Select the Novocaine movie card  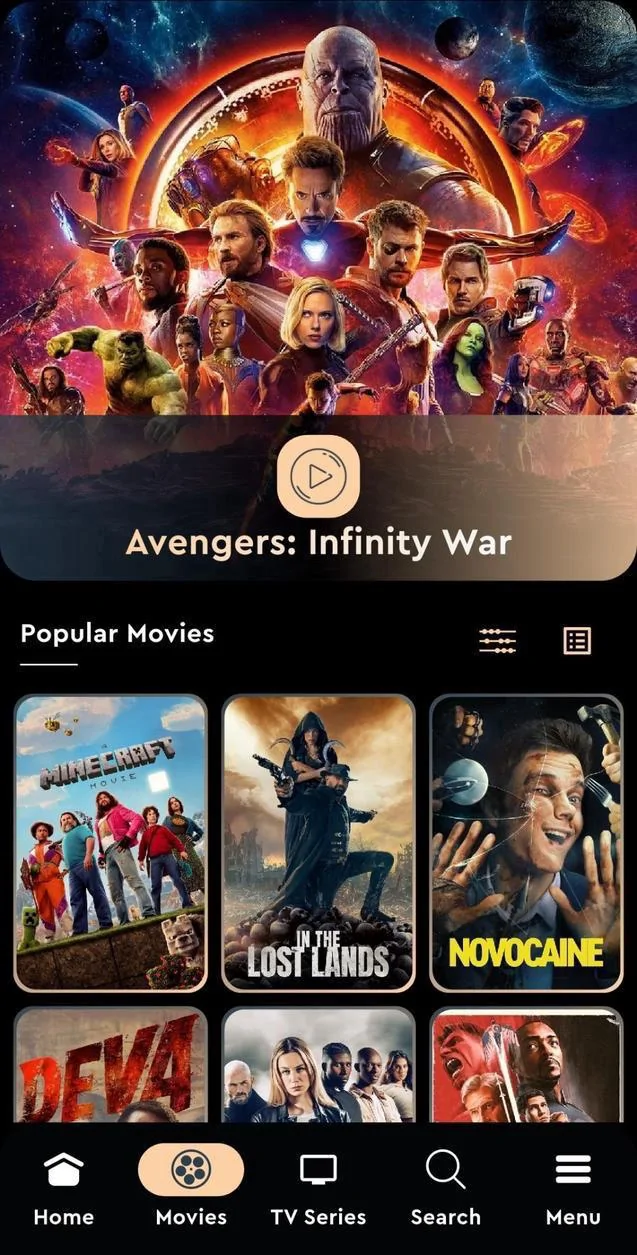tap(526, 842)
